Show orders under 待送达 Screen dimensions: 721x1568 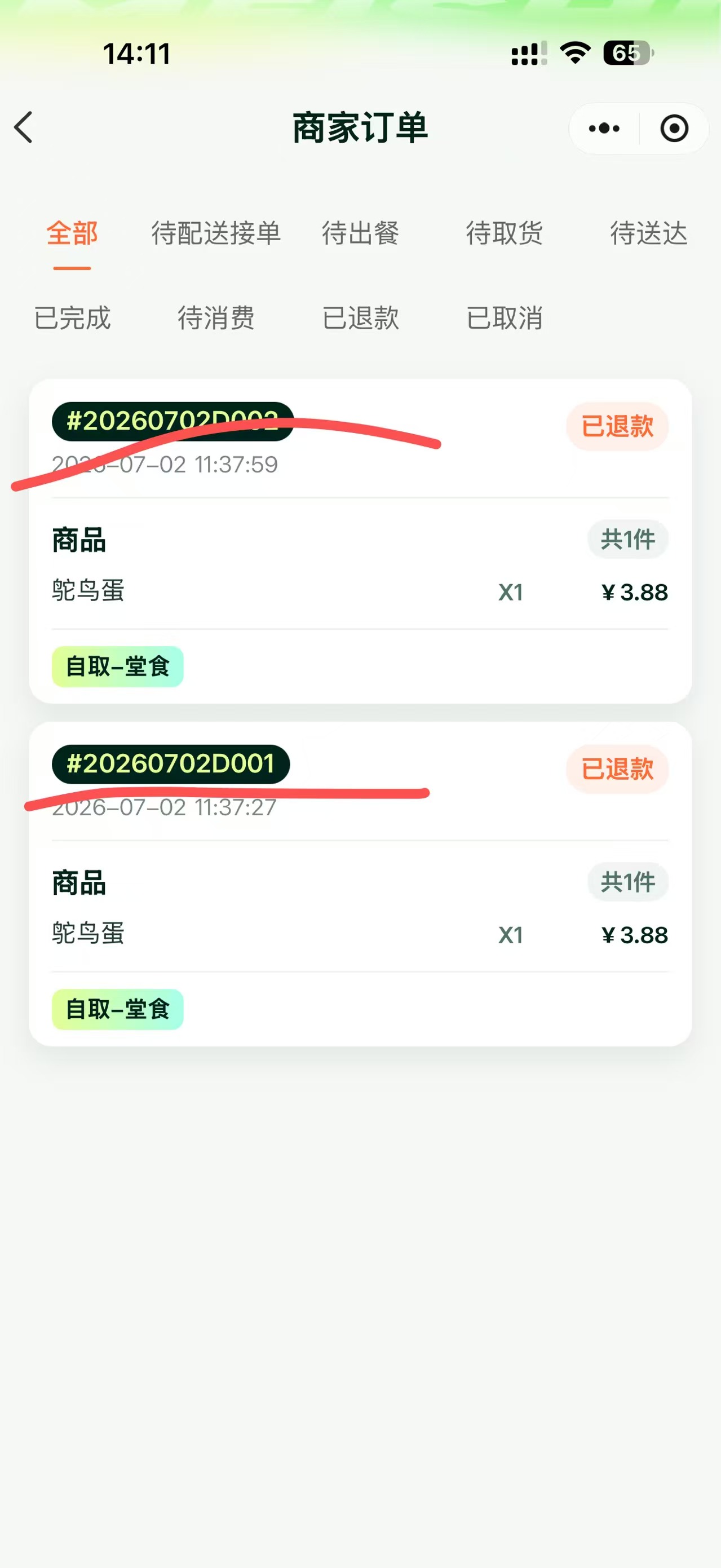[x=649, y=233]
